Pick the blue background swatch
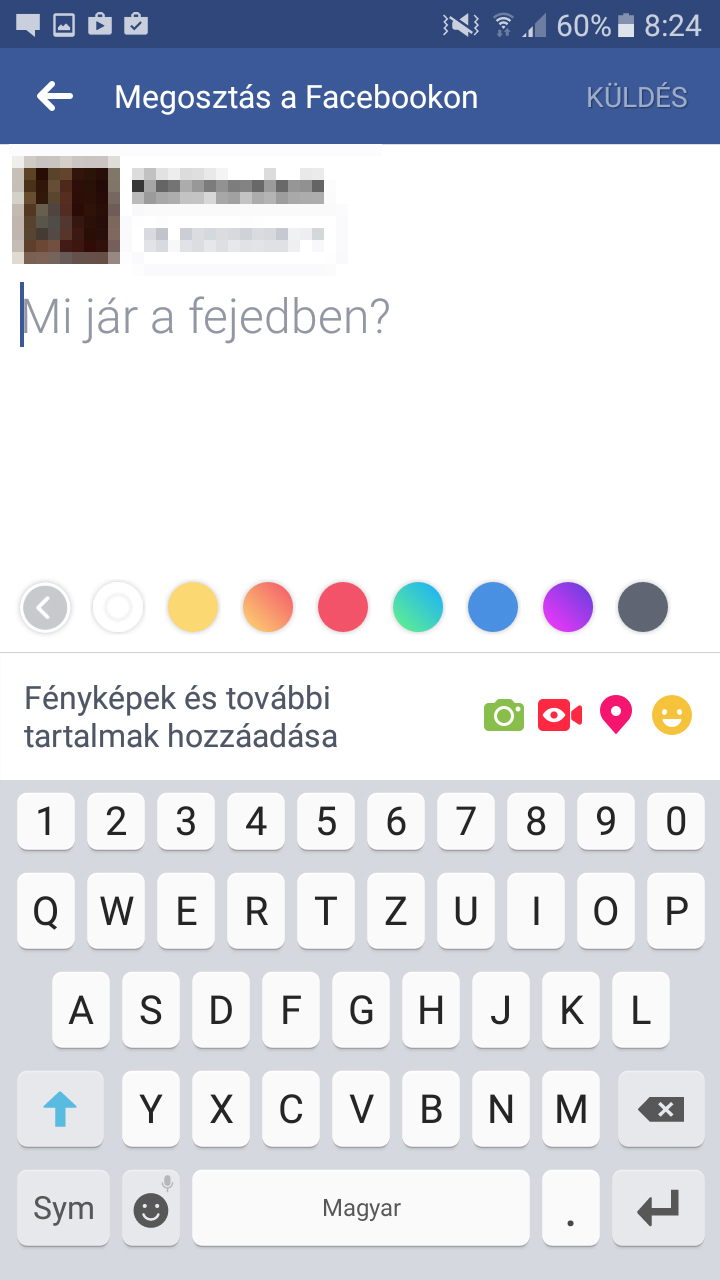 493,607
